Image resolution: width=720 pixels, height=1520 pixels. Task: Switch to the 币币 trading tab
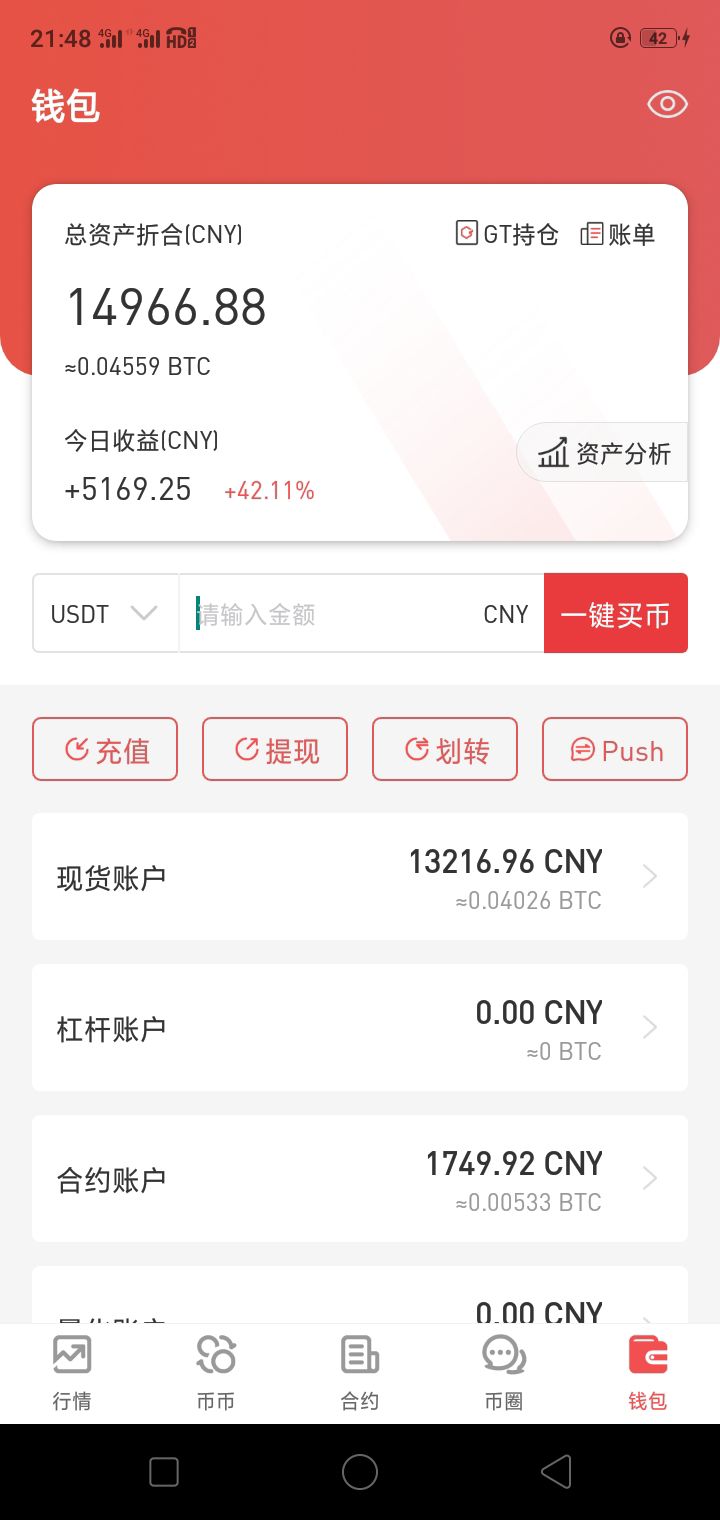[x=216, y=1374]
